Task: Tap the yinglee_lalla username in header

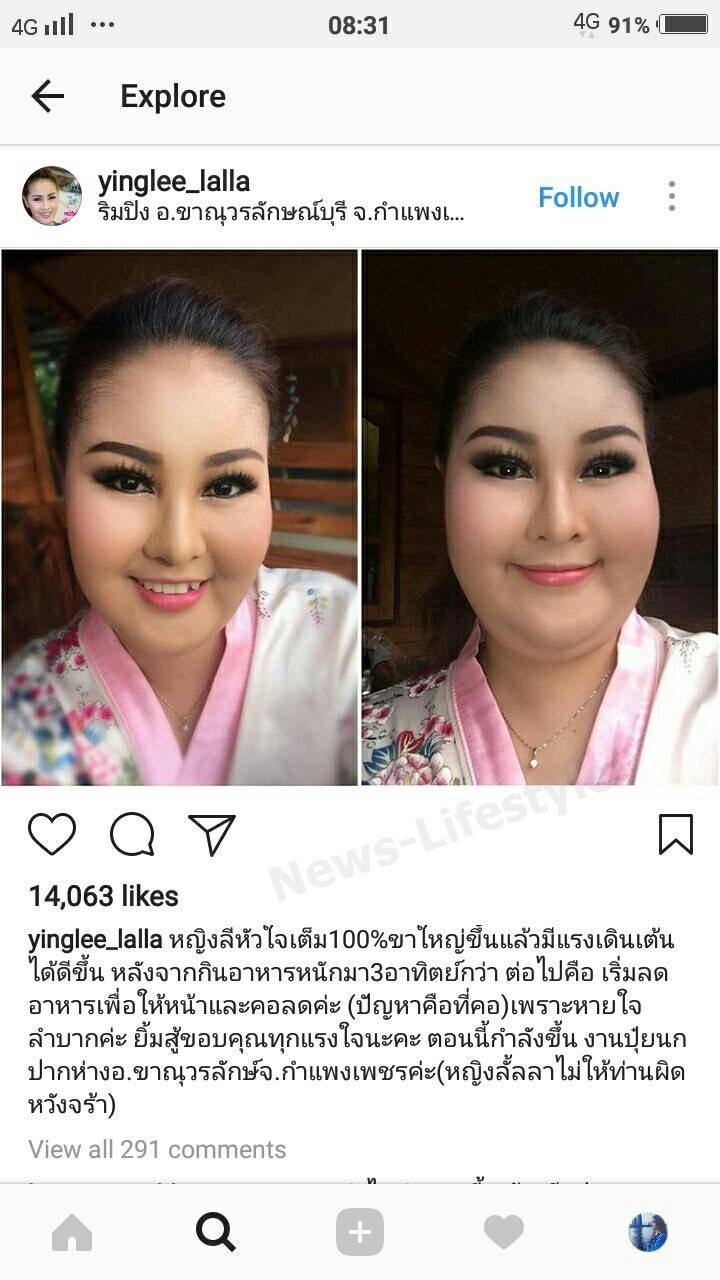Action: pyautogui.click(x=174, y=181)
